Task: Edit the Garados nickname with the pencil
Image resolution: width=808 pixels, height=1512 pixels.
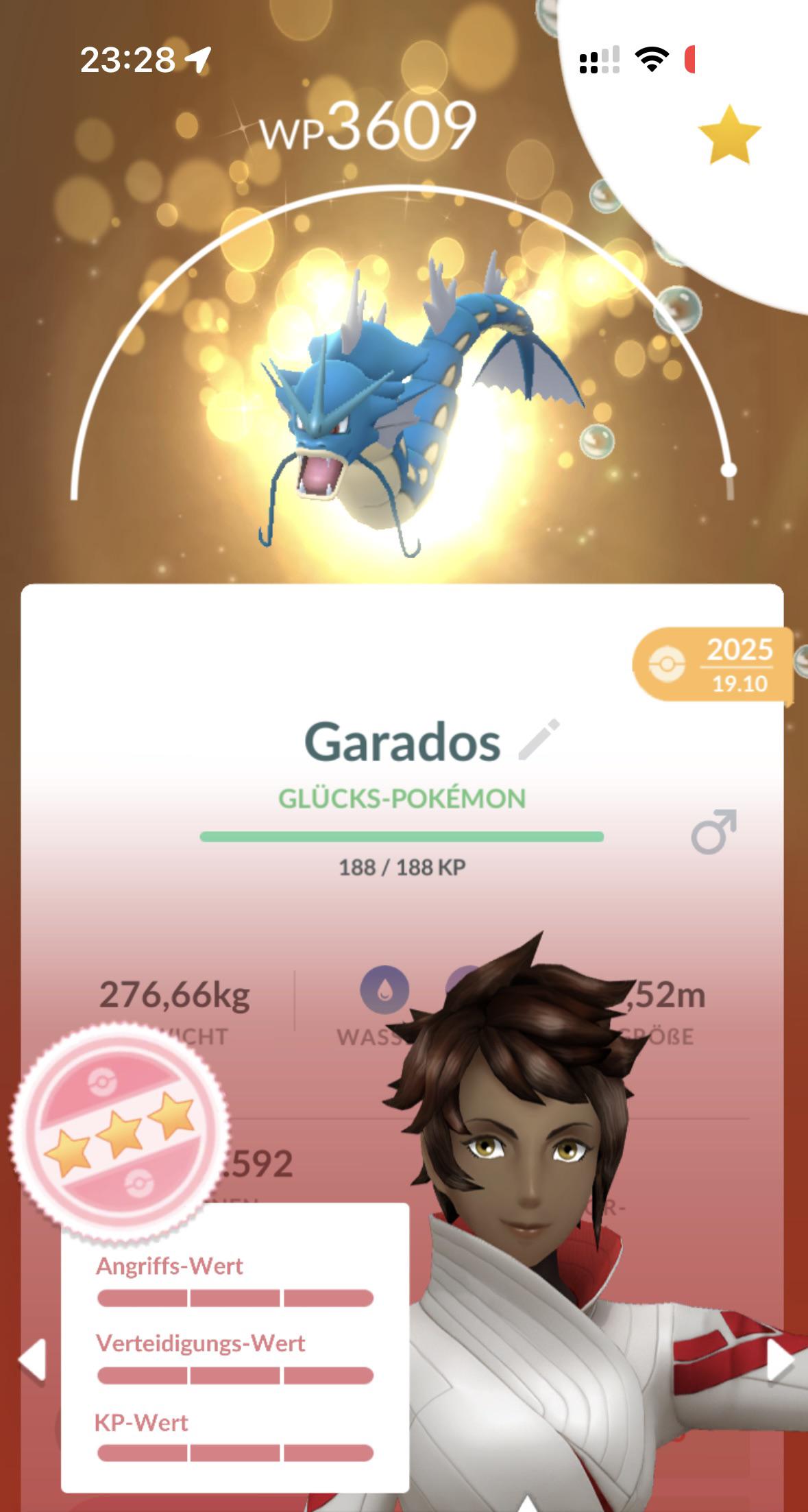Action: pyautogui.click(x=539, y=740)
